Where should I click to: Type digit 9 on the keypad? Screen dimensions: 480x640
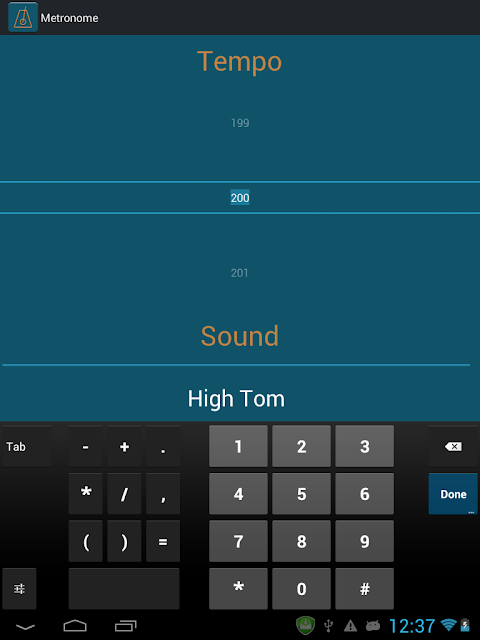[x=364, y=541]
